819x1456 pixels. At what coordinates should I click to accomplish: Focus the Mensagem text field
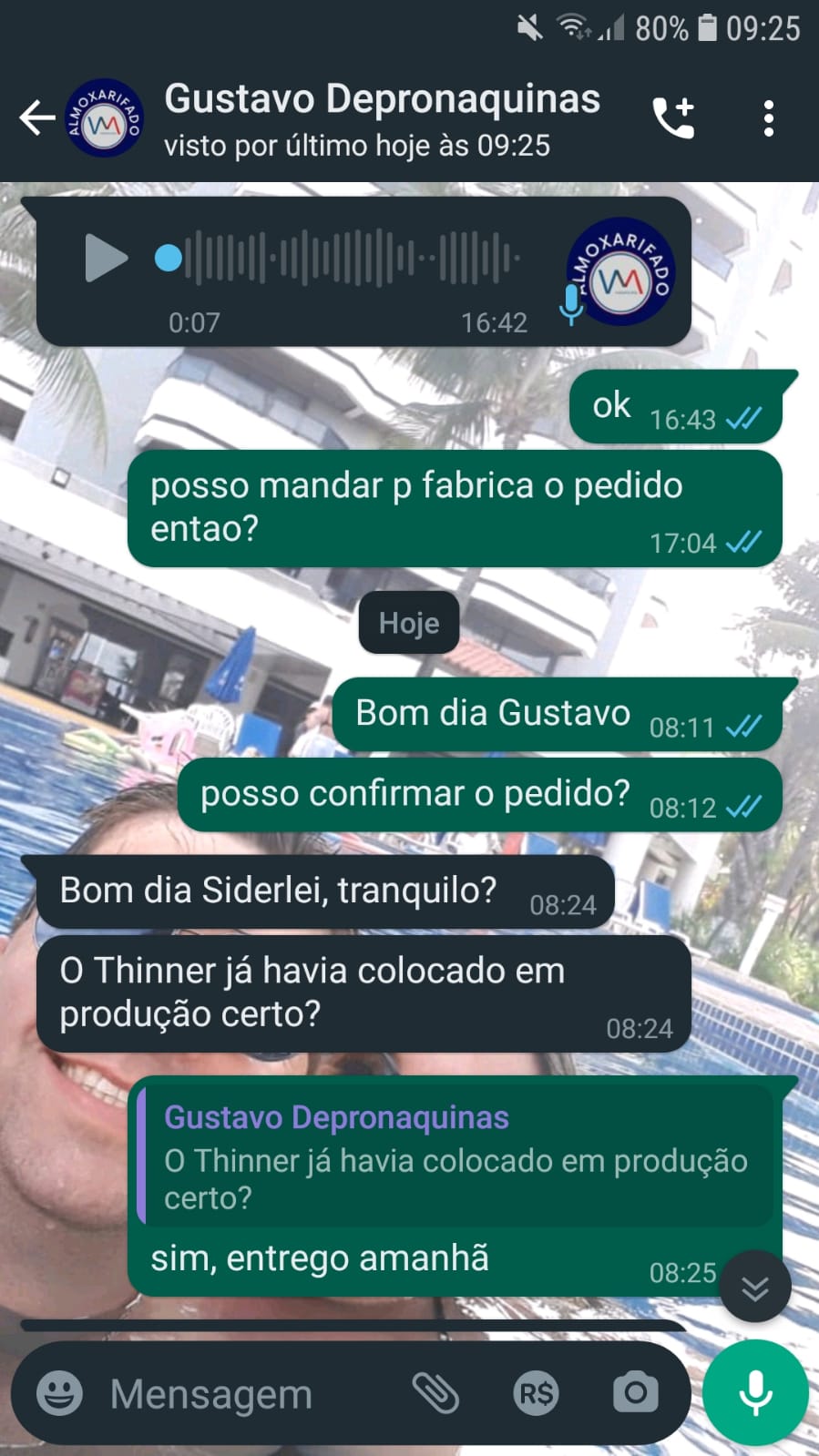coord(246,1393)
